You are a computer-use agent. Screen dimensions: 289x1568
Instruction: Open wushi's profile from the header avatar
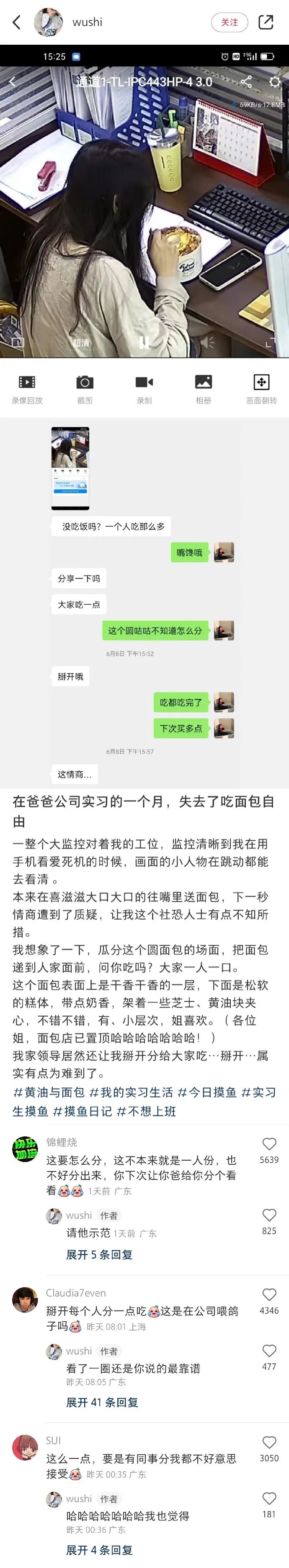pyautogui.click(x=48, y=23)
